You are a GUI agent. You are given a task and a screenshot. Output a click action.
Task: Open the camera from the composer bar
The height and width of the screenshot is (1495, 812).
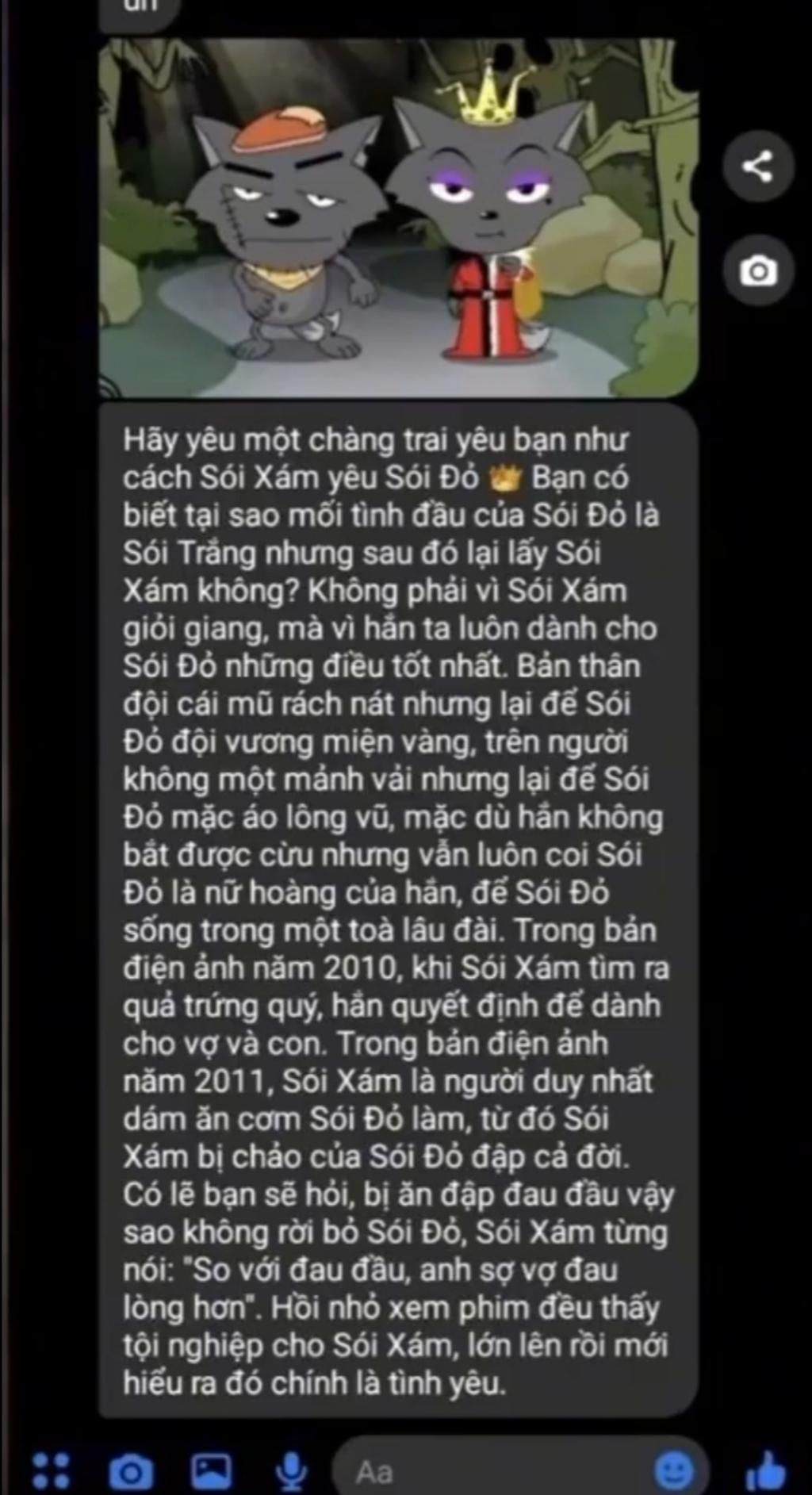[x=131, y=1471]
